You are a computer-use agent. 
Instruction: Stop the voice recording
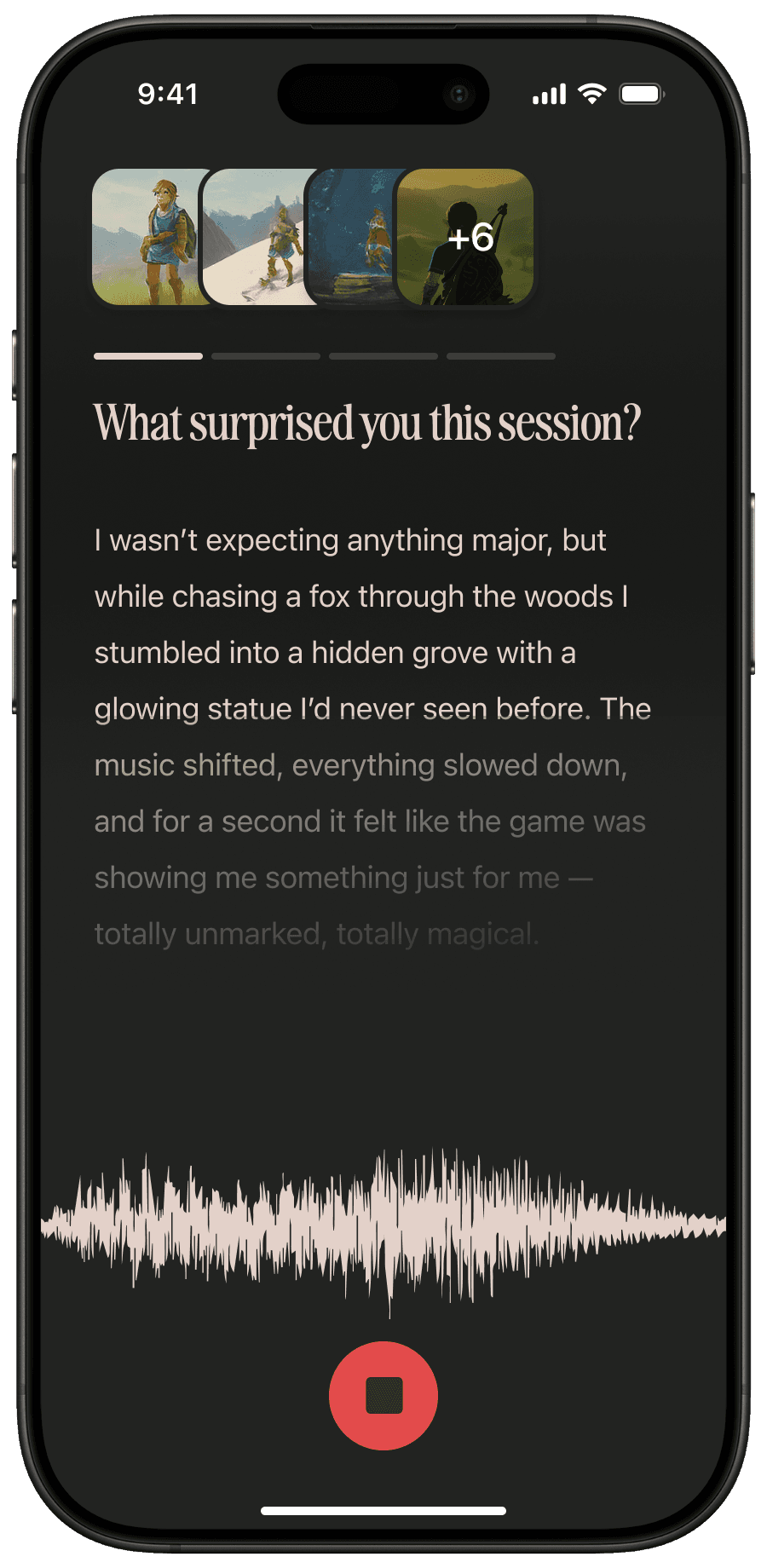pyautogui.click(x=383, y=1395)
